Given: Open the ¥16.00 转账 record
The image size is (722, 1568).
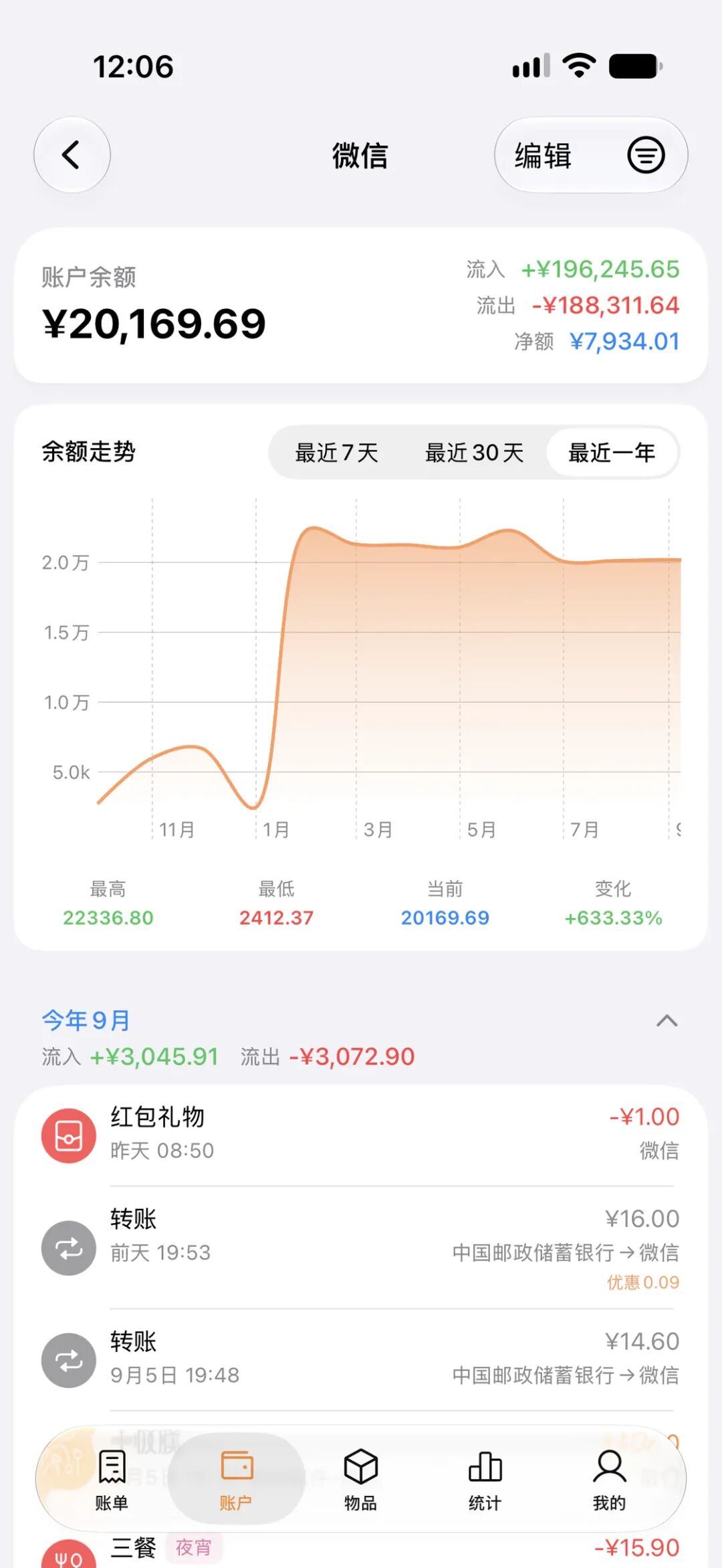Looking at the screenshot, I should (360, 1248).
